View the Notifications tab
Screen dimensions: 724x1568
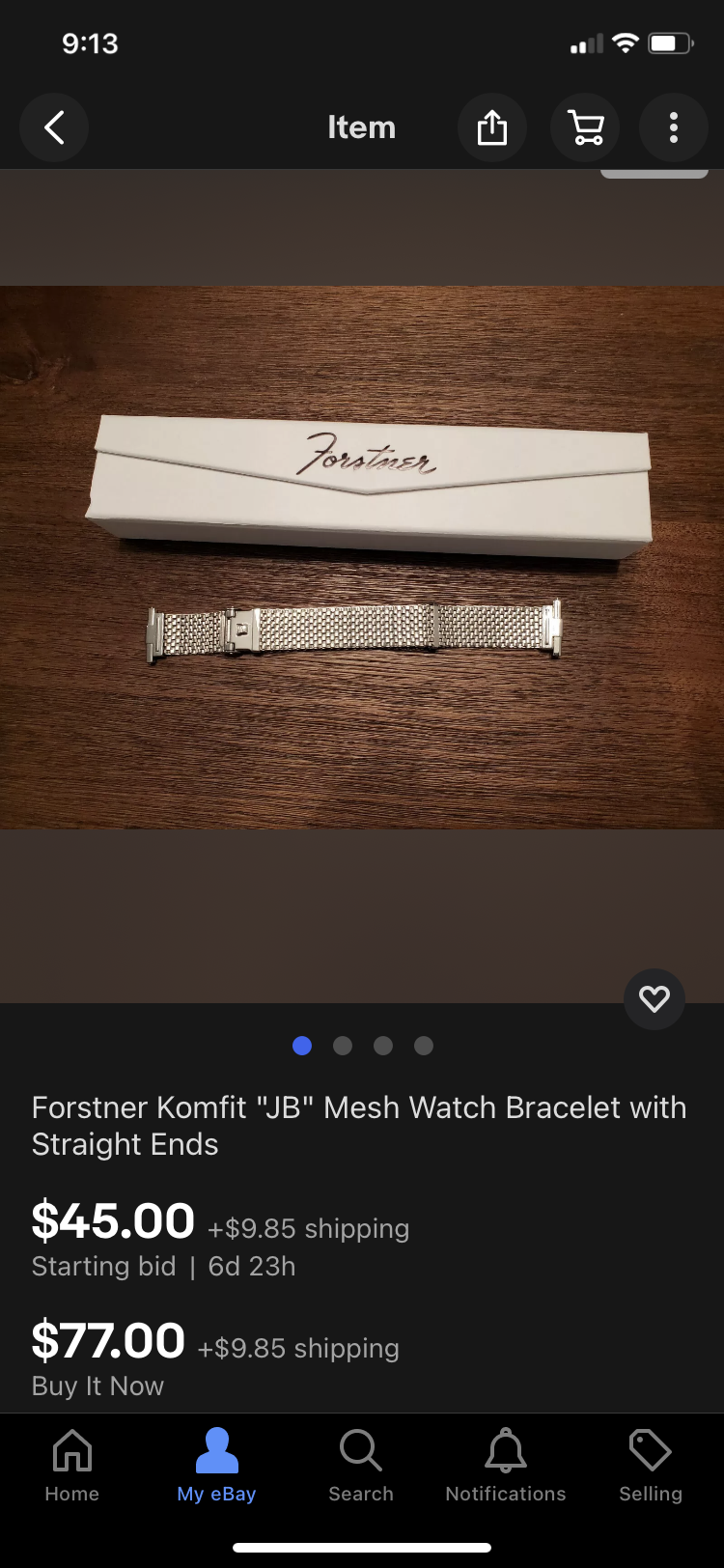(506, 1465)
